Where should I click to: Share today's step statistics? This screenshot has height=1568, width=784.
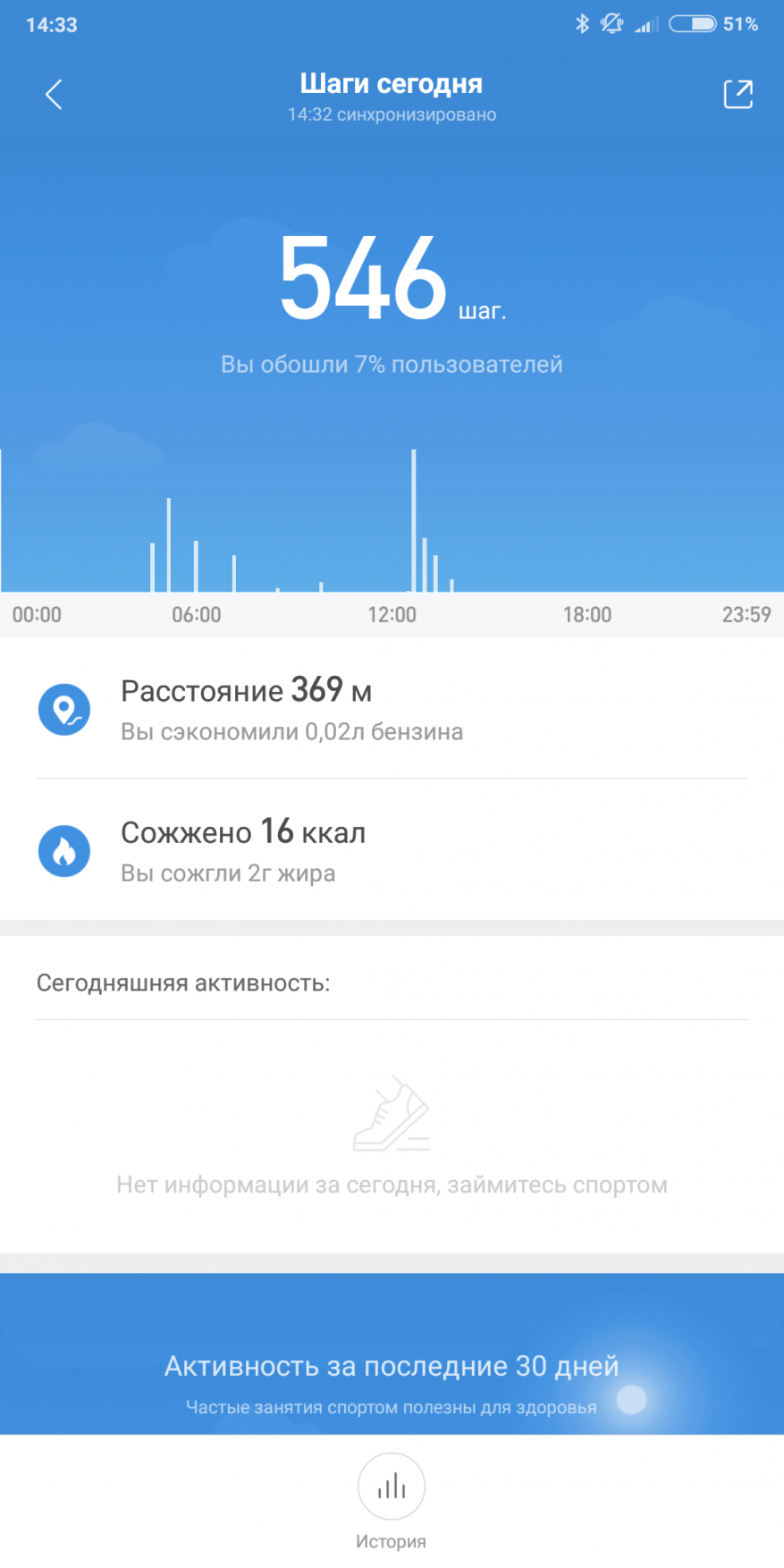738,94
